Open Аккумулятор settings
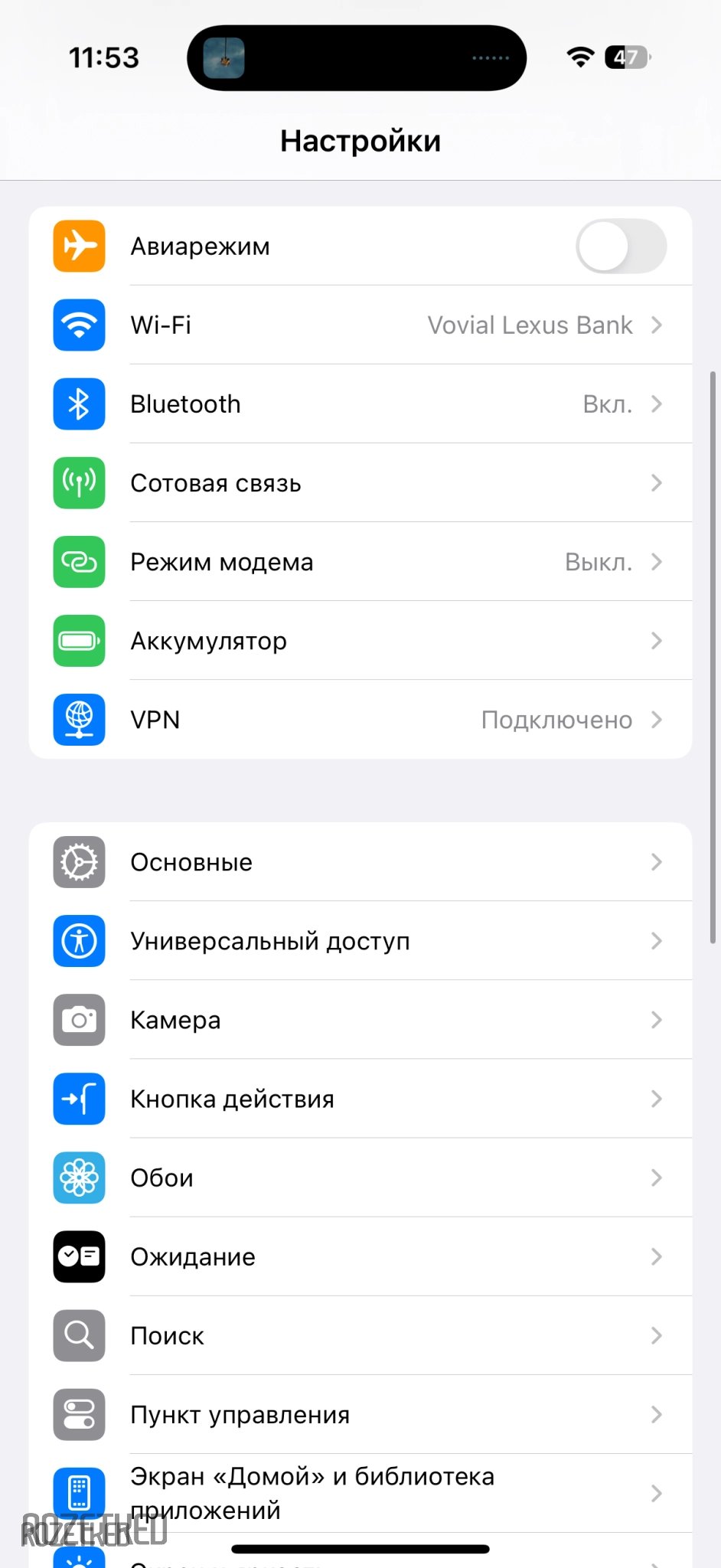Screen dimensions: 721x1568 coord(360,641)
